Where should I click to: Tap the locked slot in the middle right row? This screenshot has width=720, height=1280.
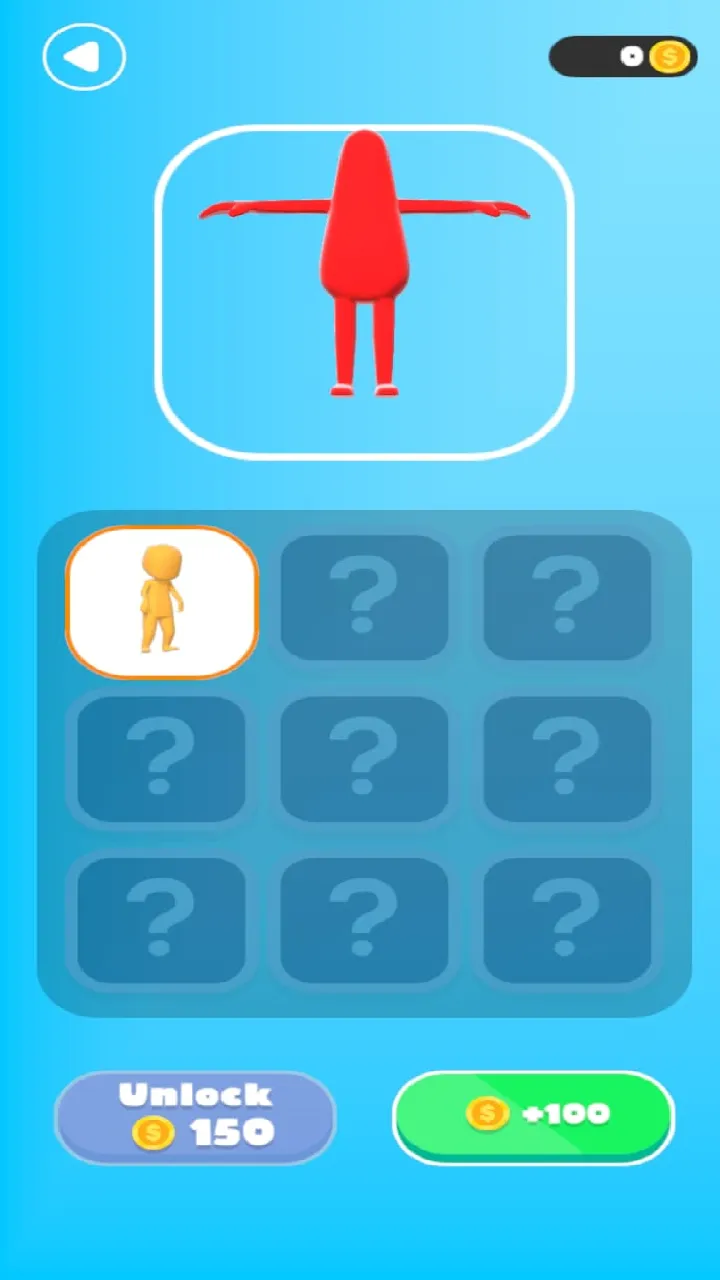[566, 759]
